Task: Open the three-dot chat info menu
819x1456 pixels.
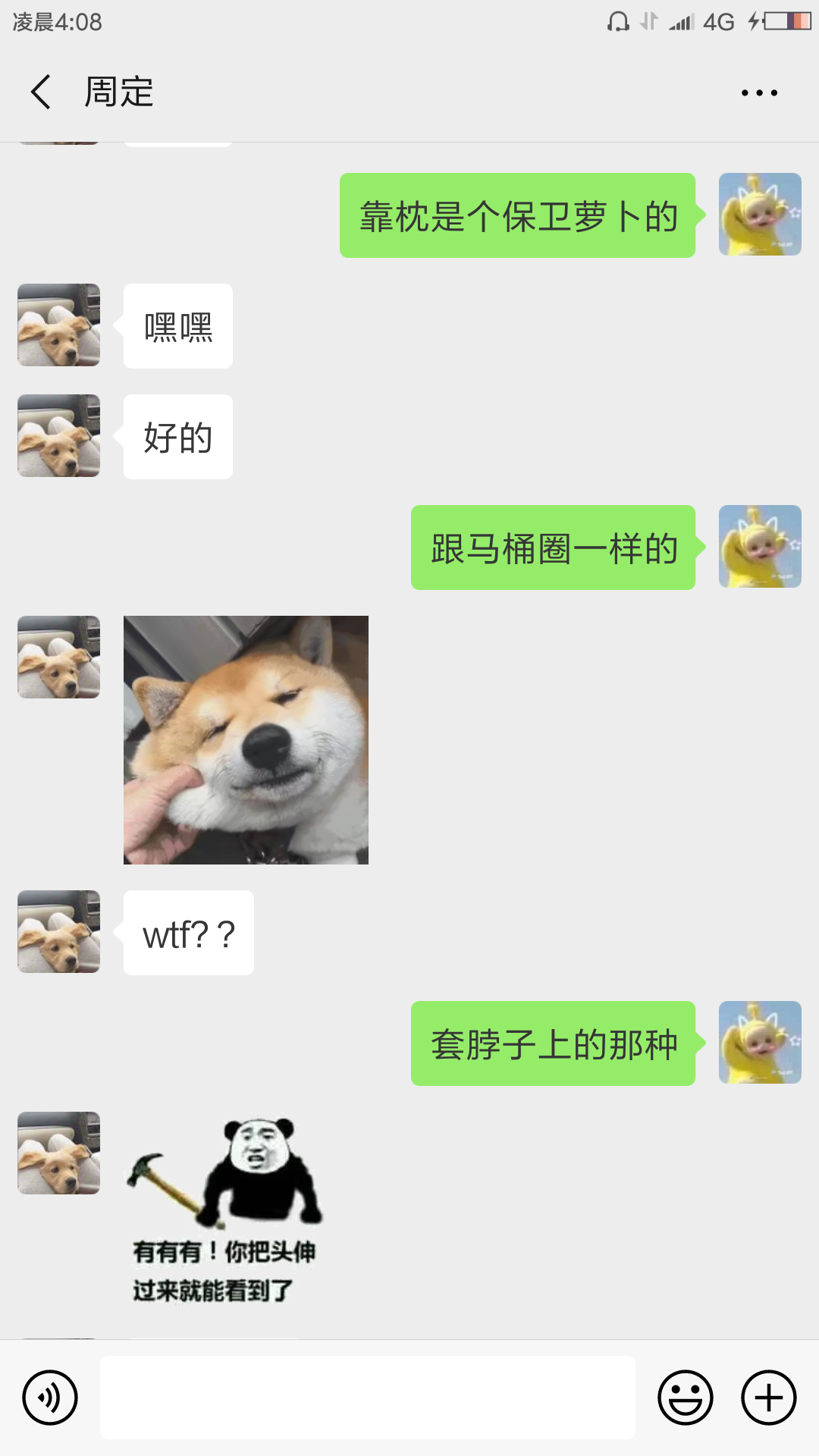Action: tap(759, 93)
